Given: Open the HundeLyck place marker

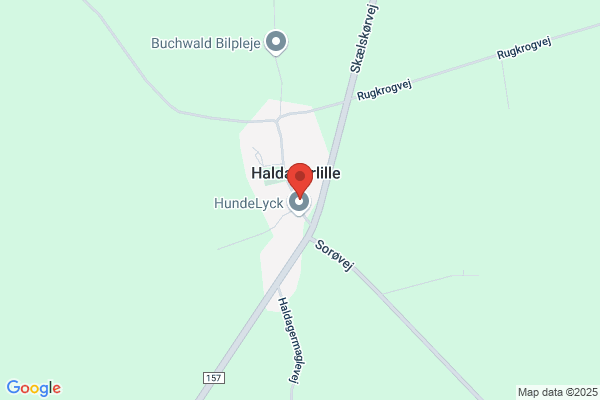Looking at the screenshot, I should tap(299, 204).
